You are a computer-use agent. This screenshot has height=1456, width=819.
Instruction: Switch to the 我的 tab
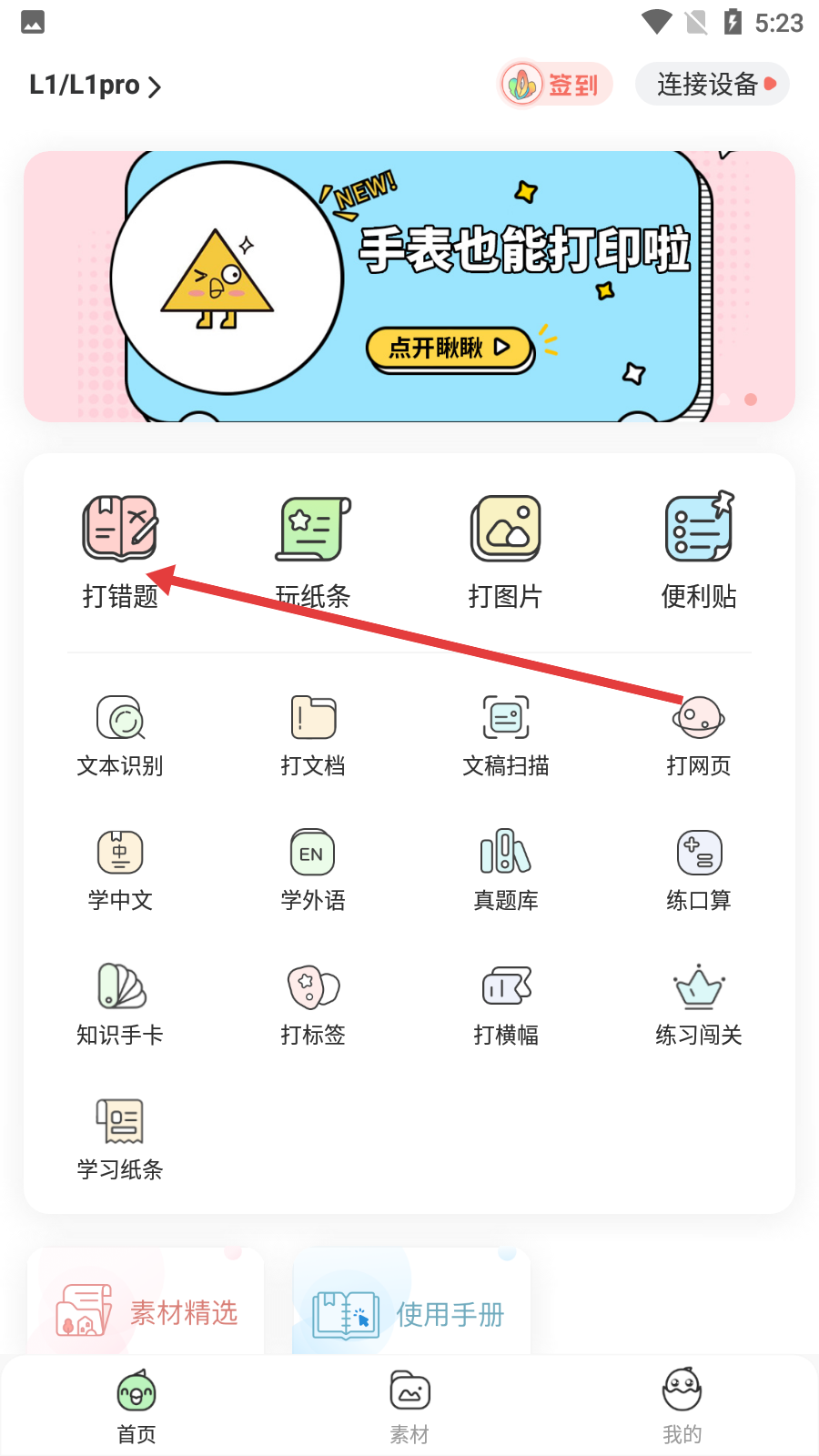[x=682, y=1407]
